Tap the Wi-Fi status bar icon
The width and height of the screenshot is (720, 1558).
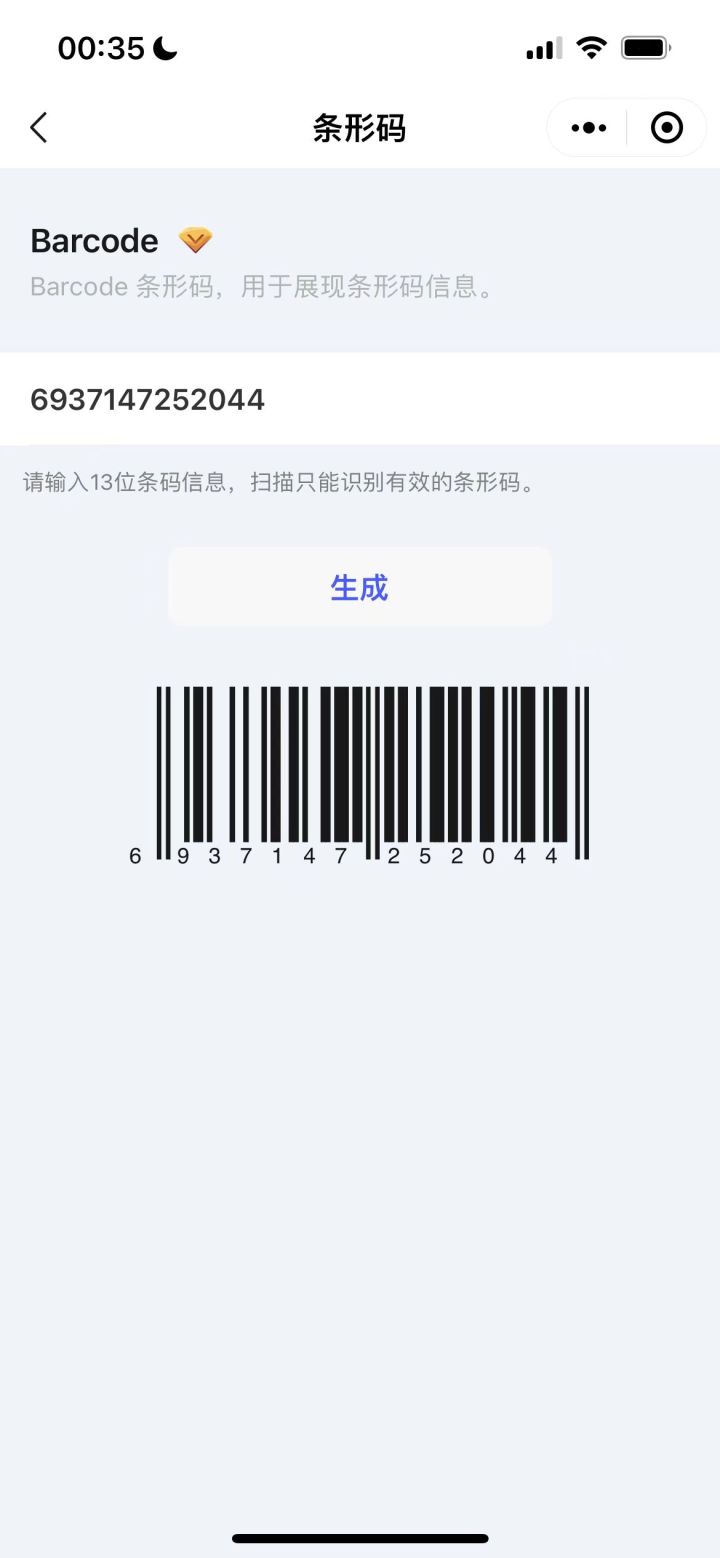(x=592, y=46)
